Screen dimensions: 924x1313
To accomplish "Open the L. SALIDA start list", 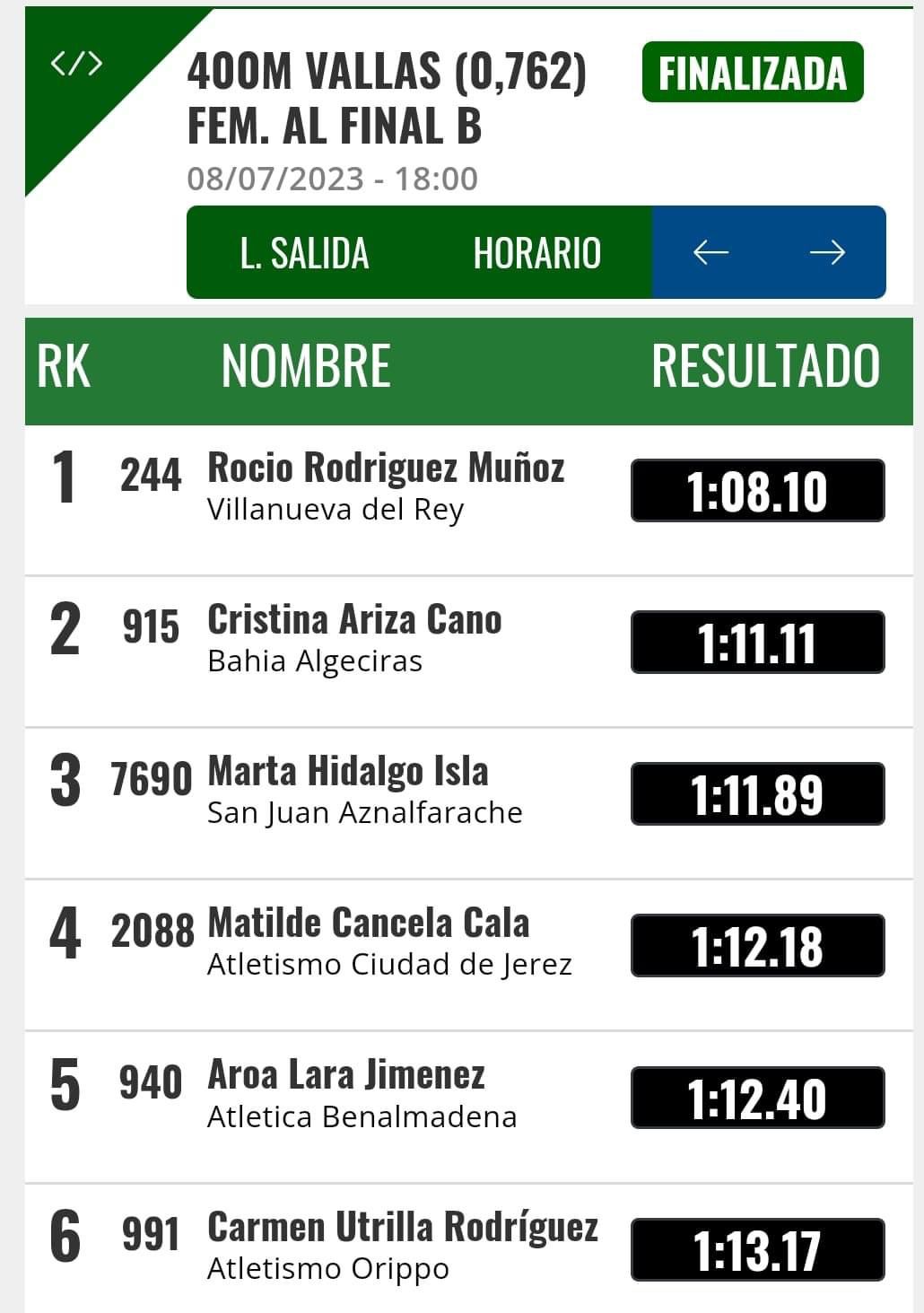I will click(304, 253).
